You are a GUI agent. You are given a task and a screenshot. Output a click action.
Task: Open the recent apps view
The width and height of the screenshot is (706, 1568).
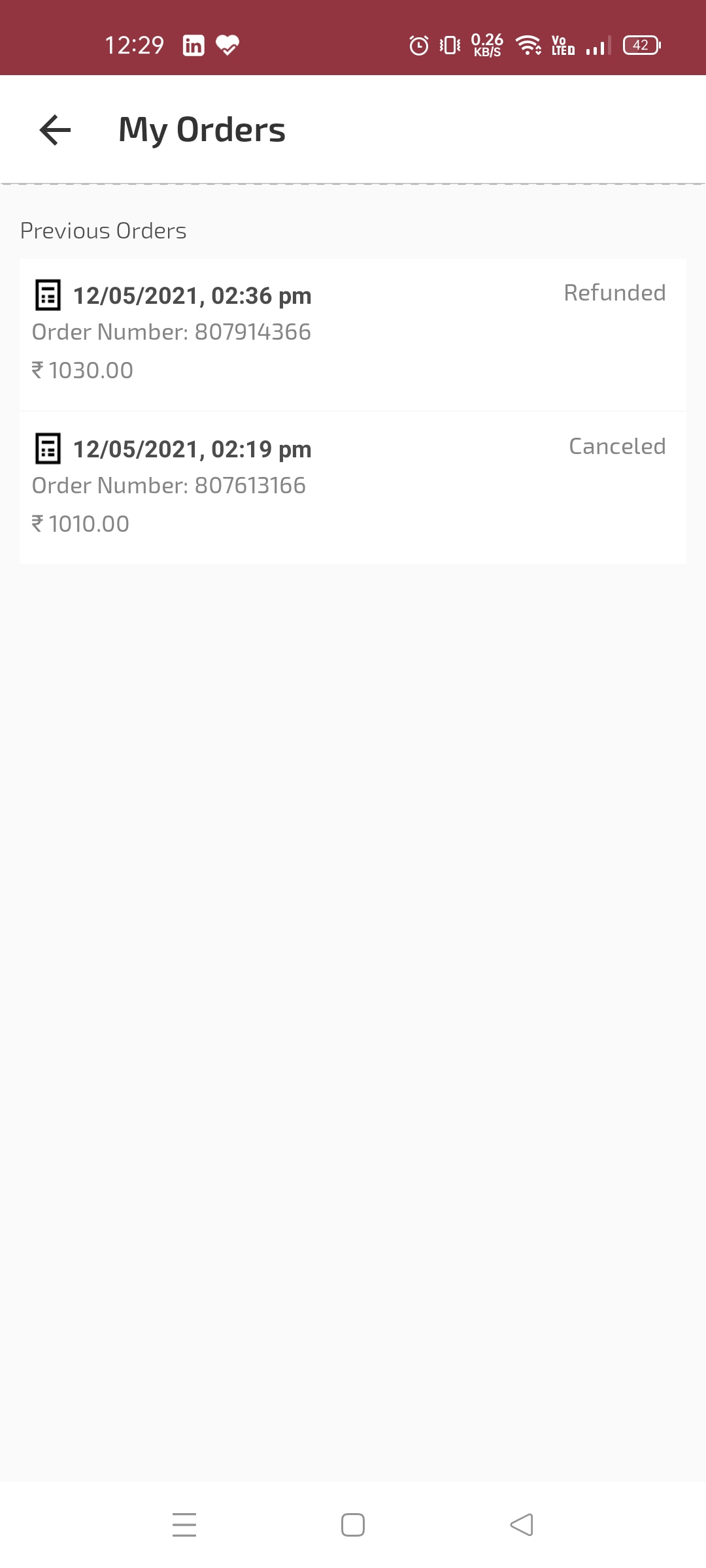pyautogui.click(x=184, y=1525)
